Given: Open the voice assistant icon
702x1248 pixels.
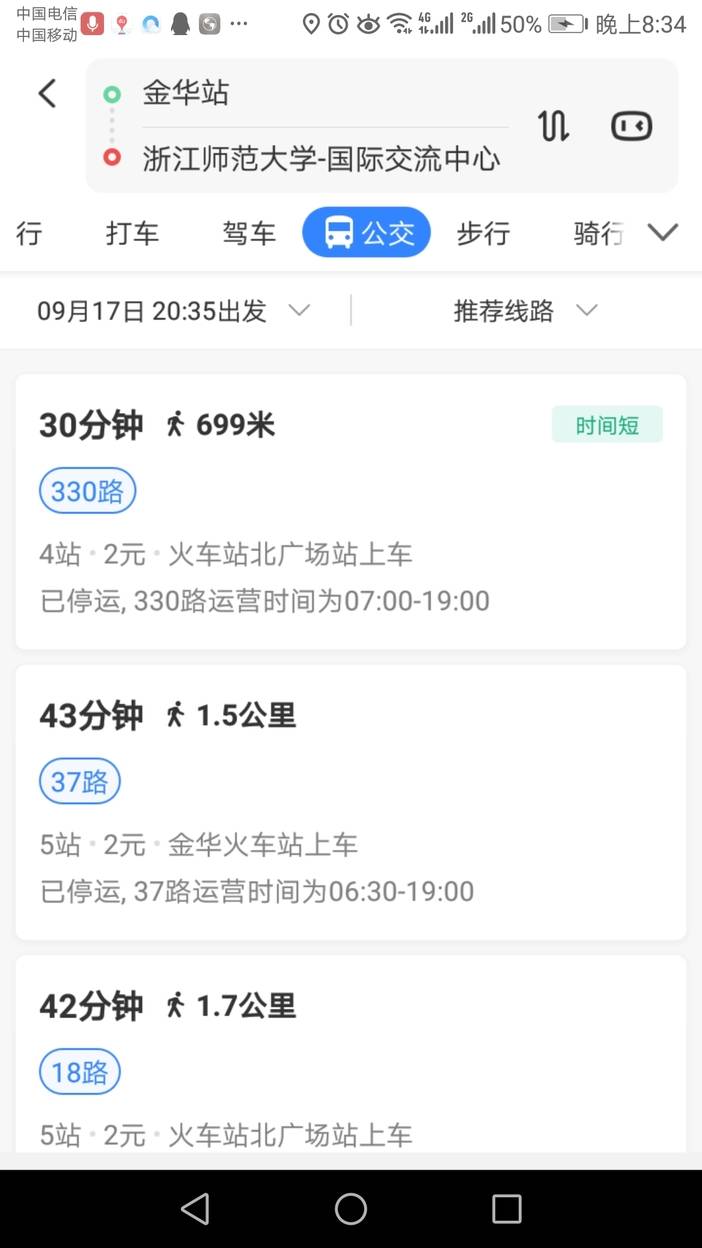Looking at the screenshot, I should pos(631,126).
